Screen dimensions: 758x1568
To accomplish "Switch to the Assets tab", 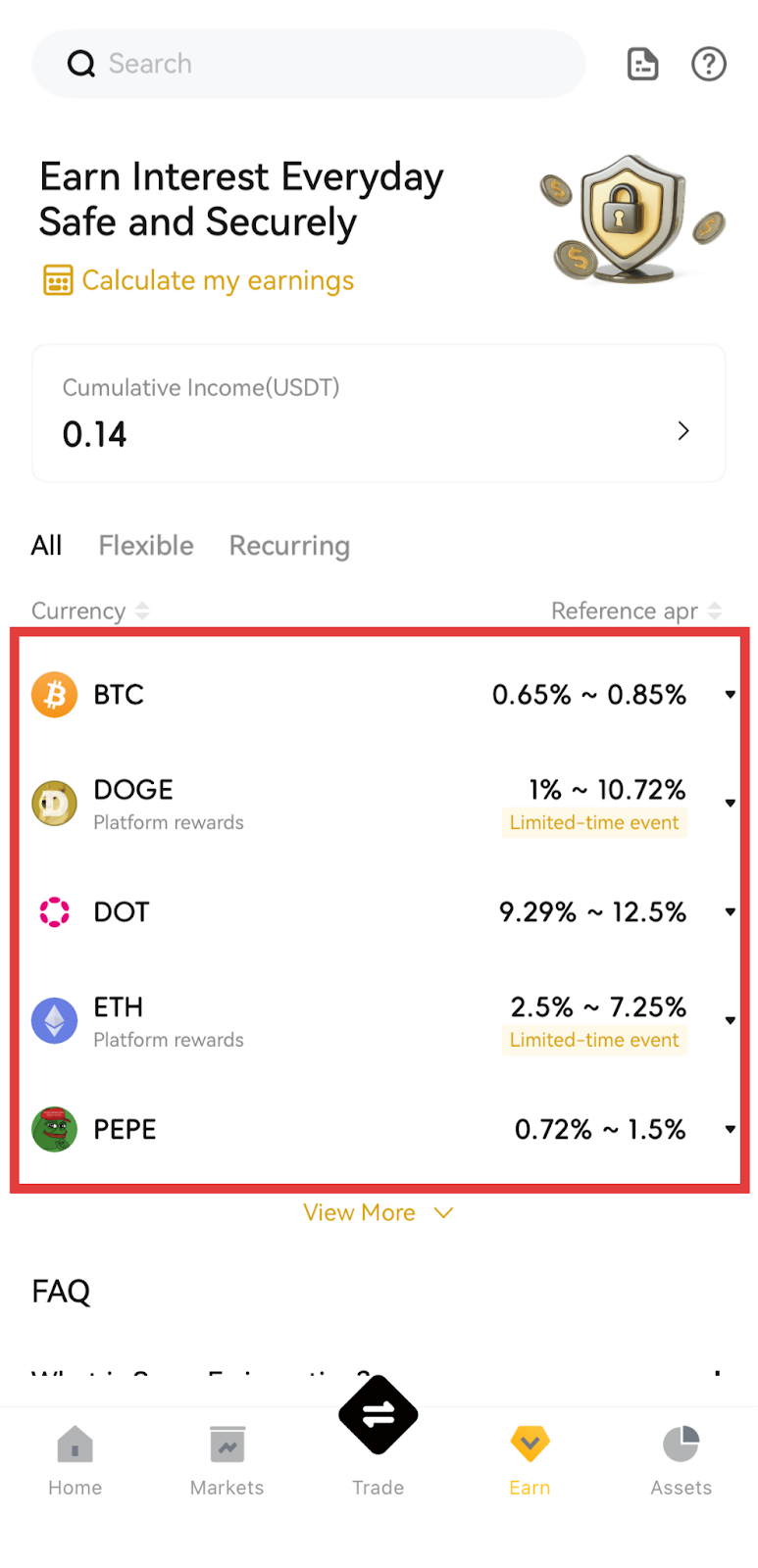I will point(681,1461).
